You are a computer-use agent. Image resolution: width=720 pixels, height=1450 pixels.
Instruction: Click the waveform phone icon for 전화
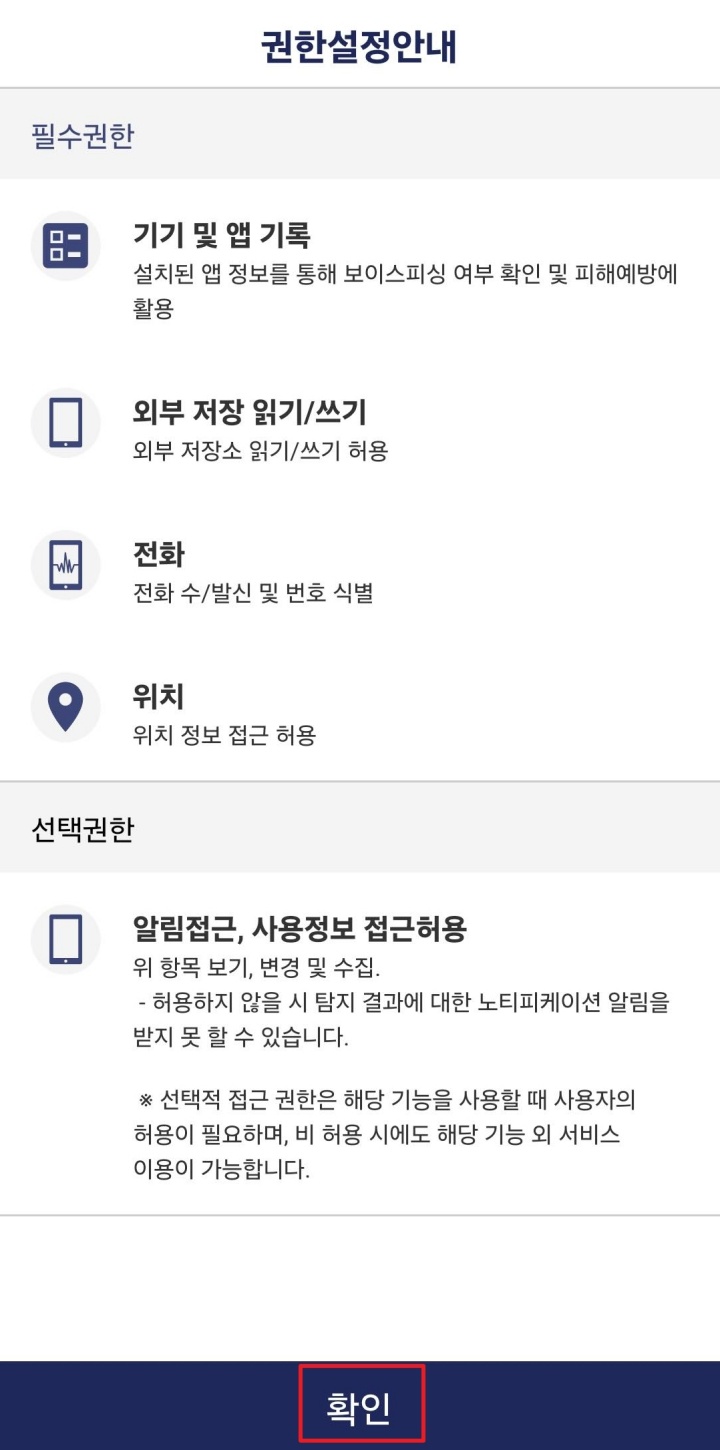click(x=65, y=564)
